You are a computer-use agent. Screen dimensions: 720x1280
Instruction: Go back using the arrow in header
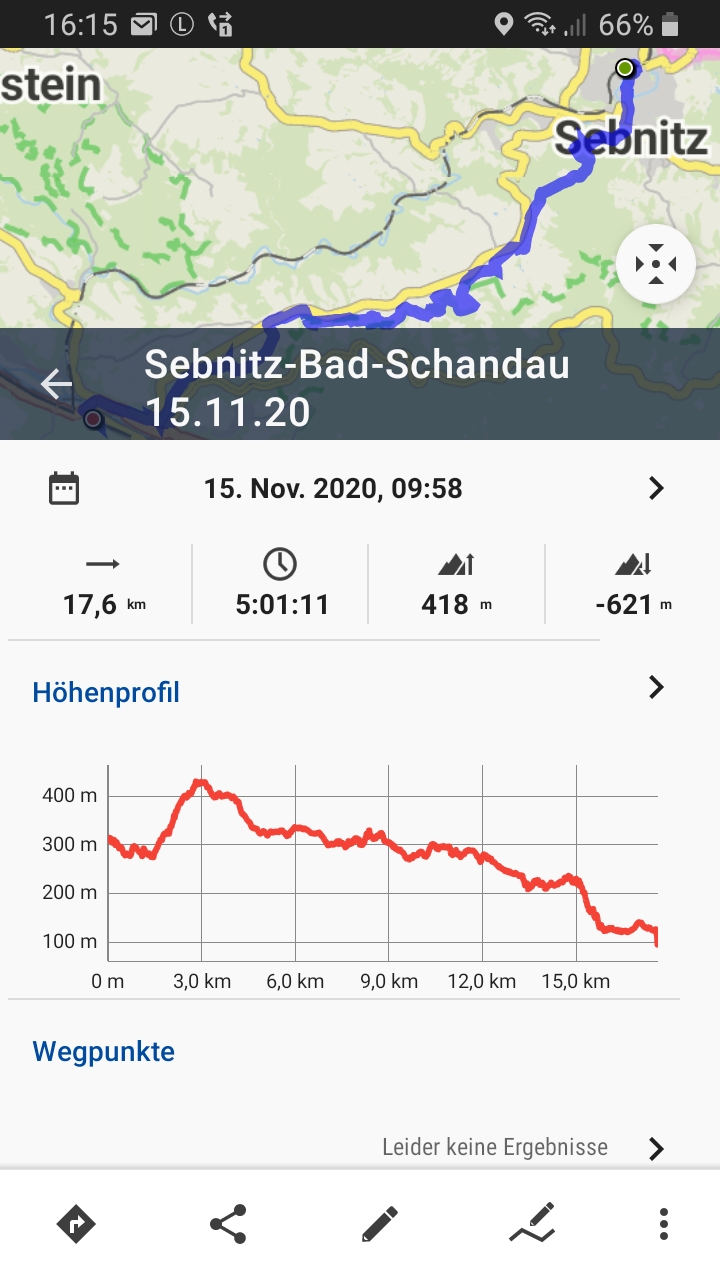pyautogui.click(x=57, y=384)
